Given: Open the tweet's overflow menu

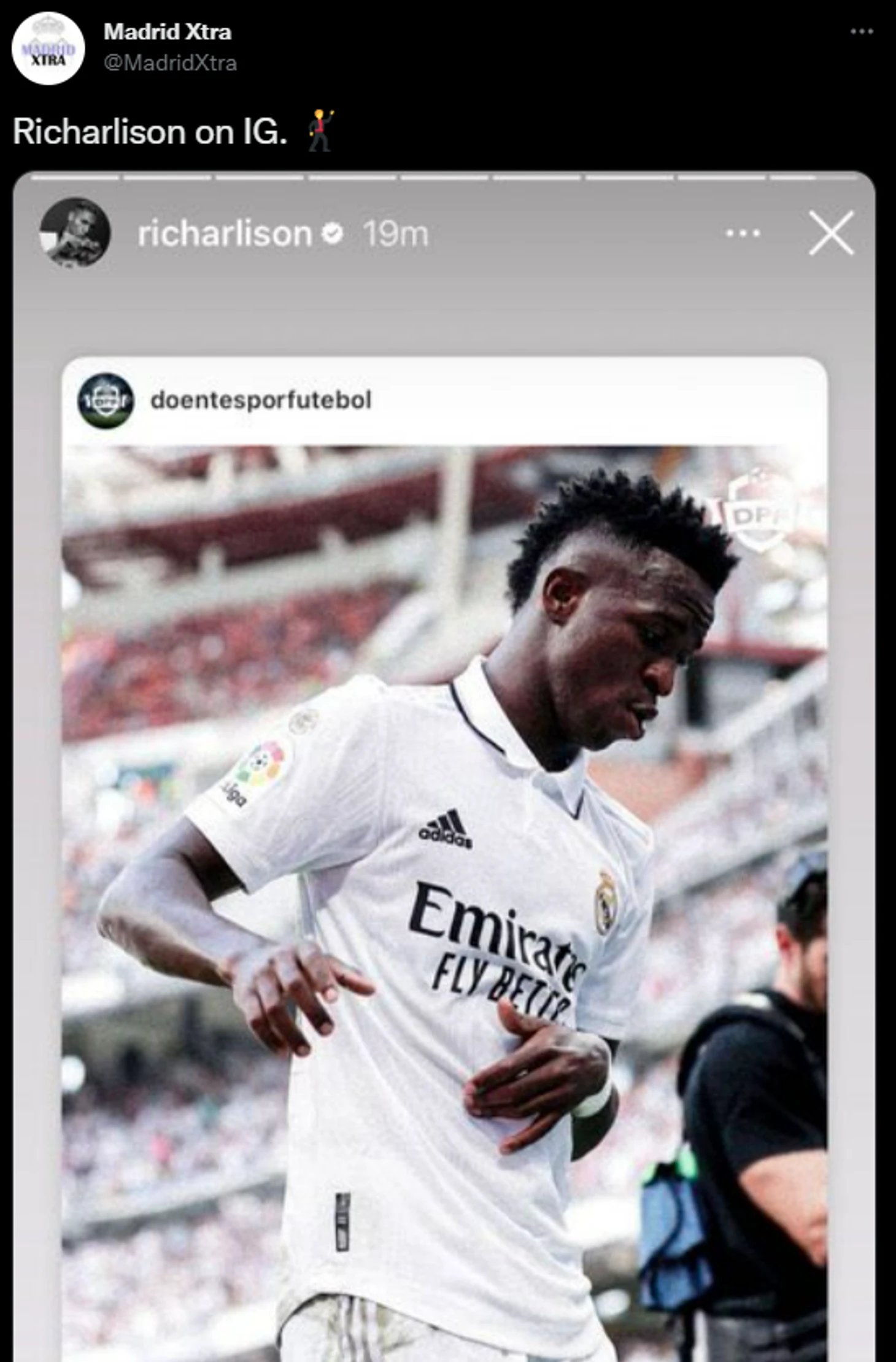Looking at the screenshot, I should point(862,31).
